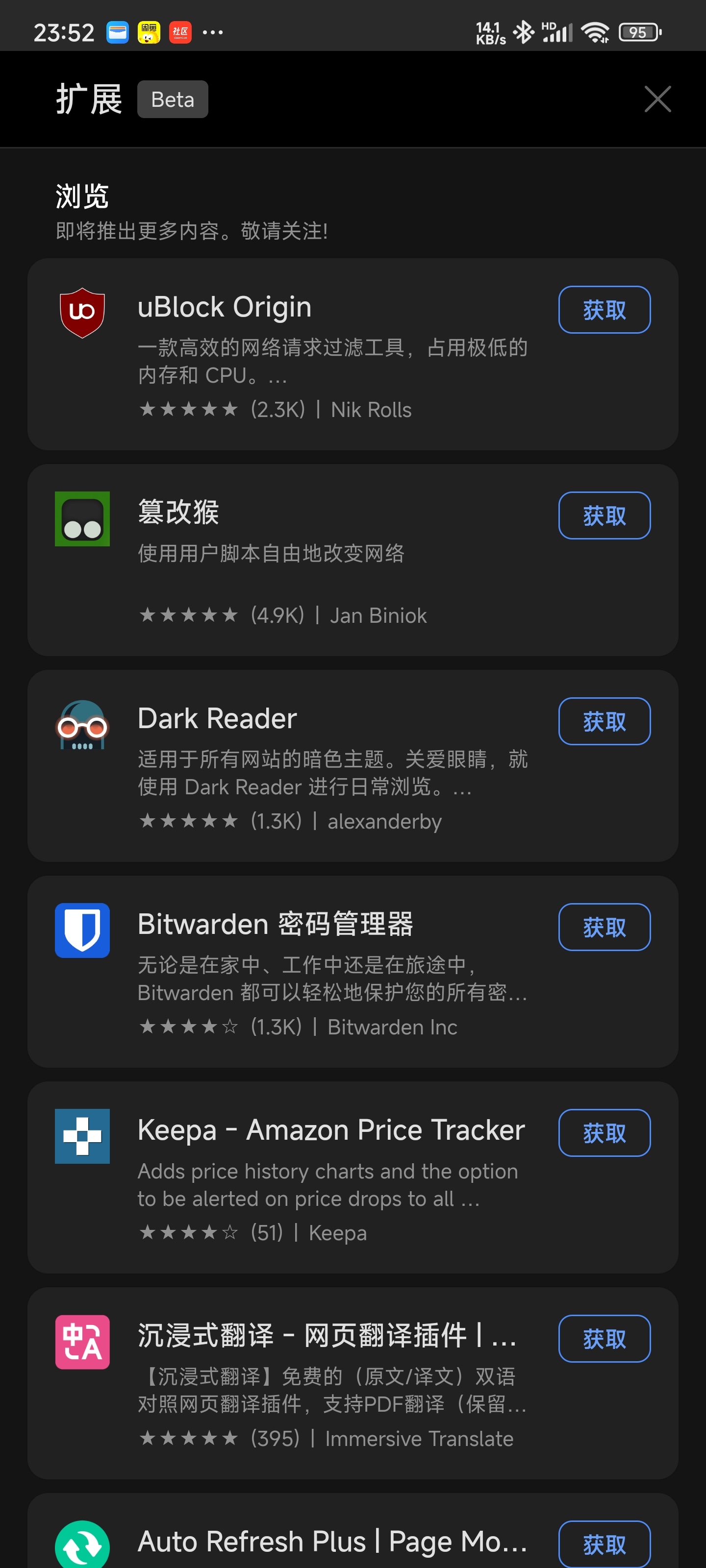Get the uBlock Origin extension
The width and height of the screenshot is (706, 1568).
pos(604,310)
